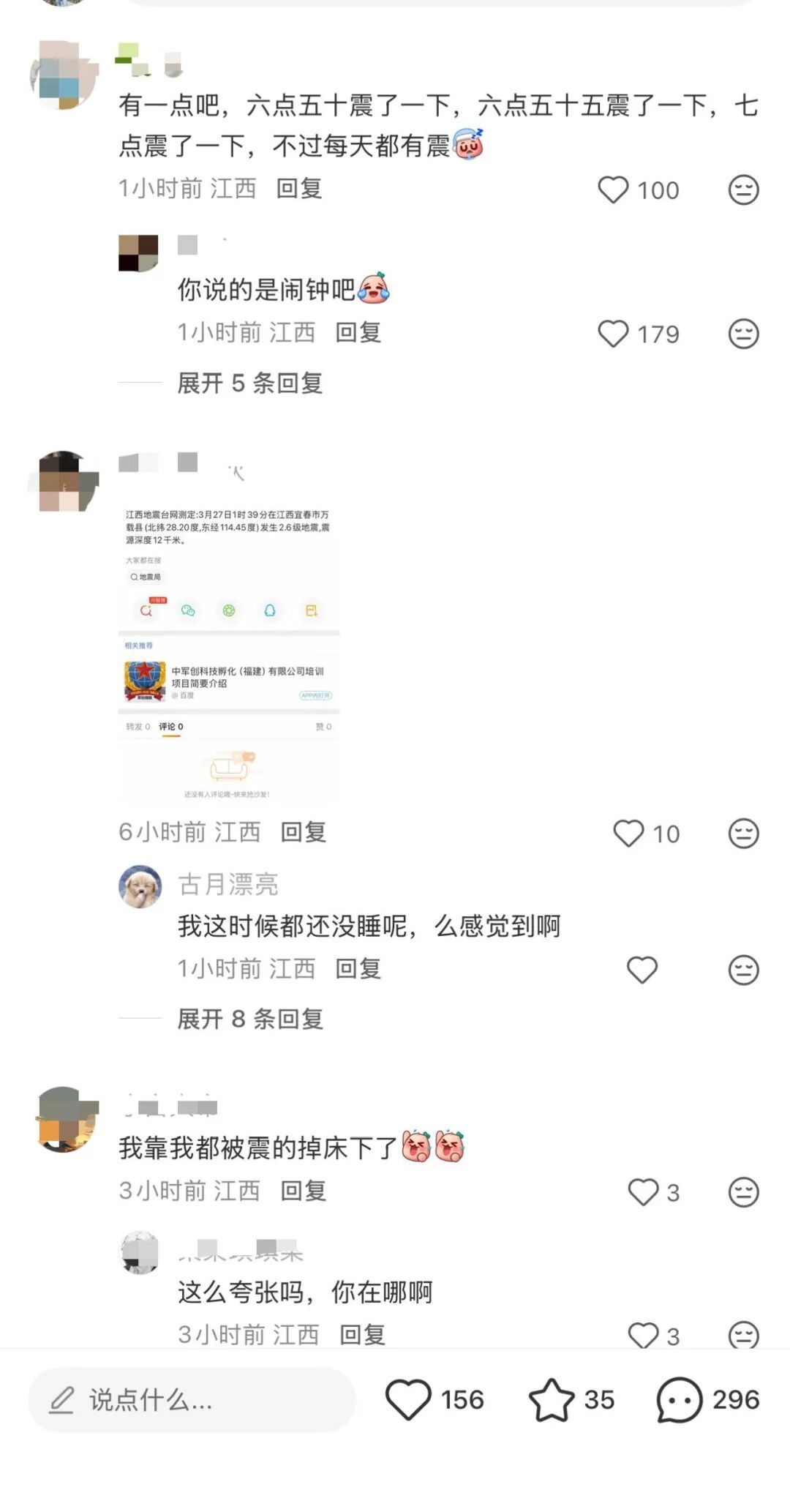Open the earthquake screenshot image in comment
Screen dimensions: 790x1512
coord(229,651)
